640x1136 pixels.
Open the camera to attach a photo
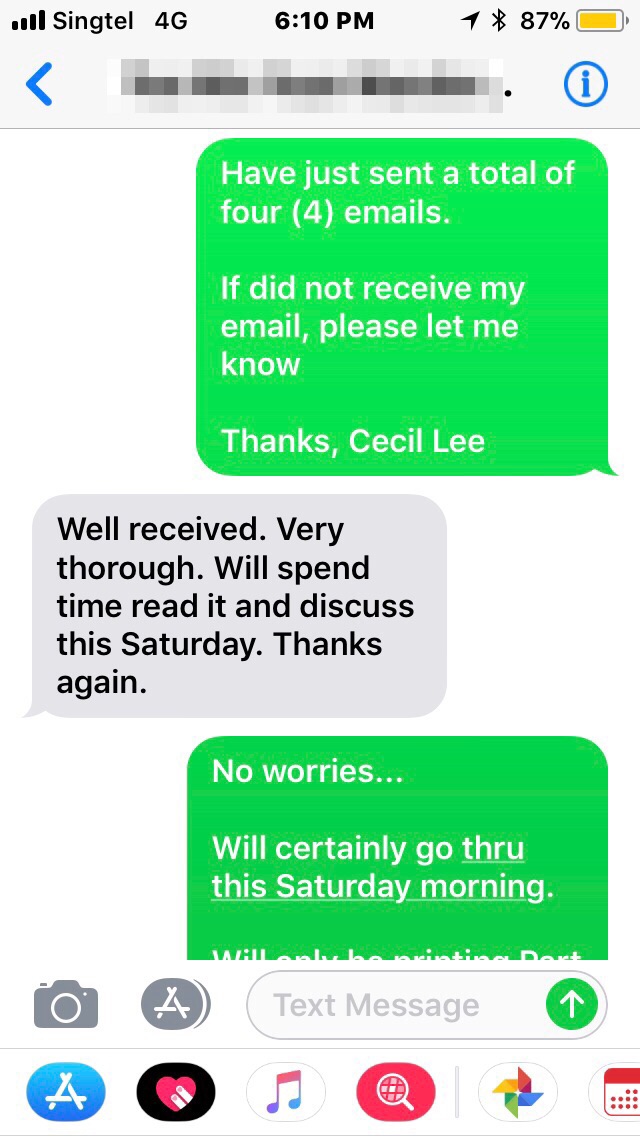66,1003
